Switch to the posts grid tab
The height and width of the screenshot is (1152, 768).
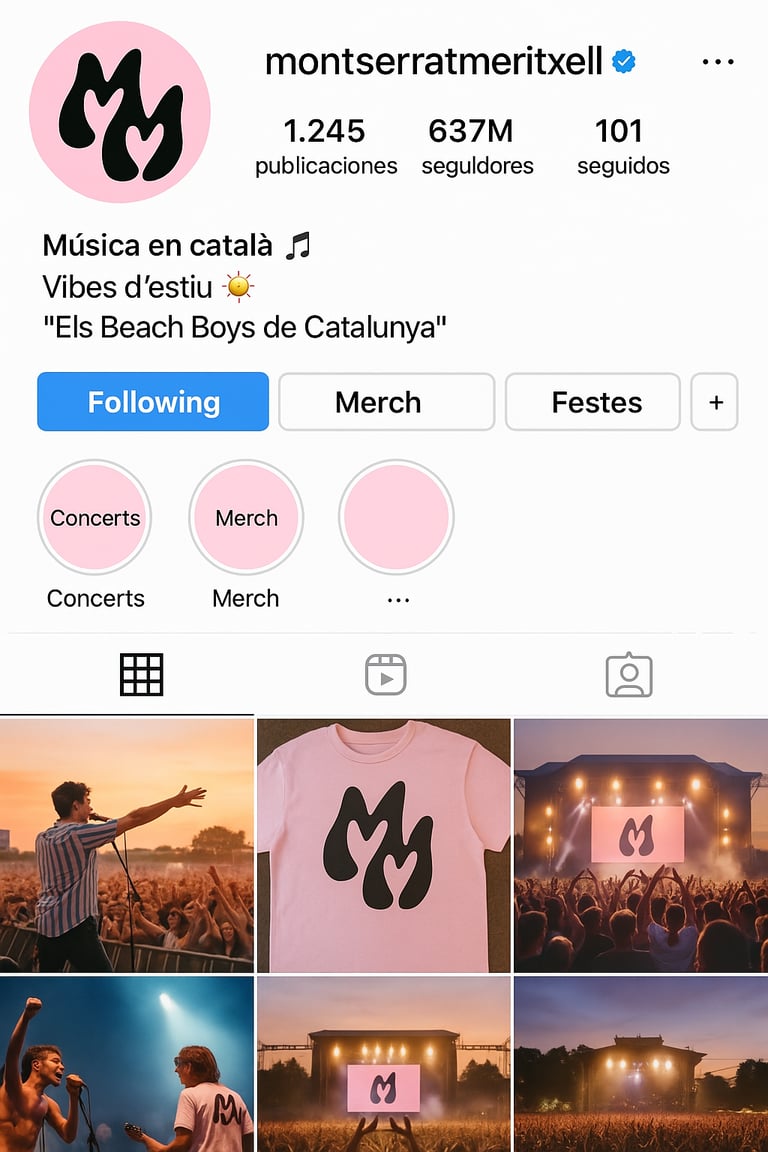coord(141,675)
